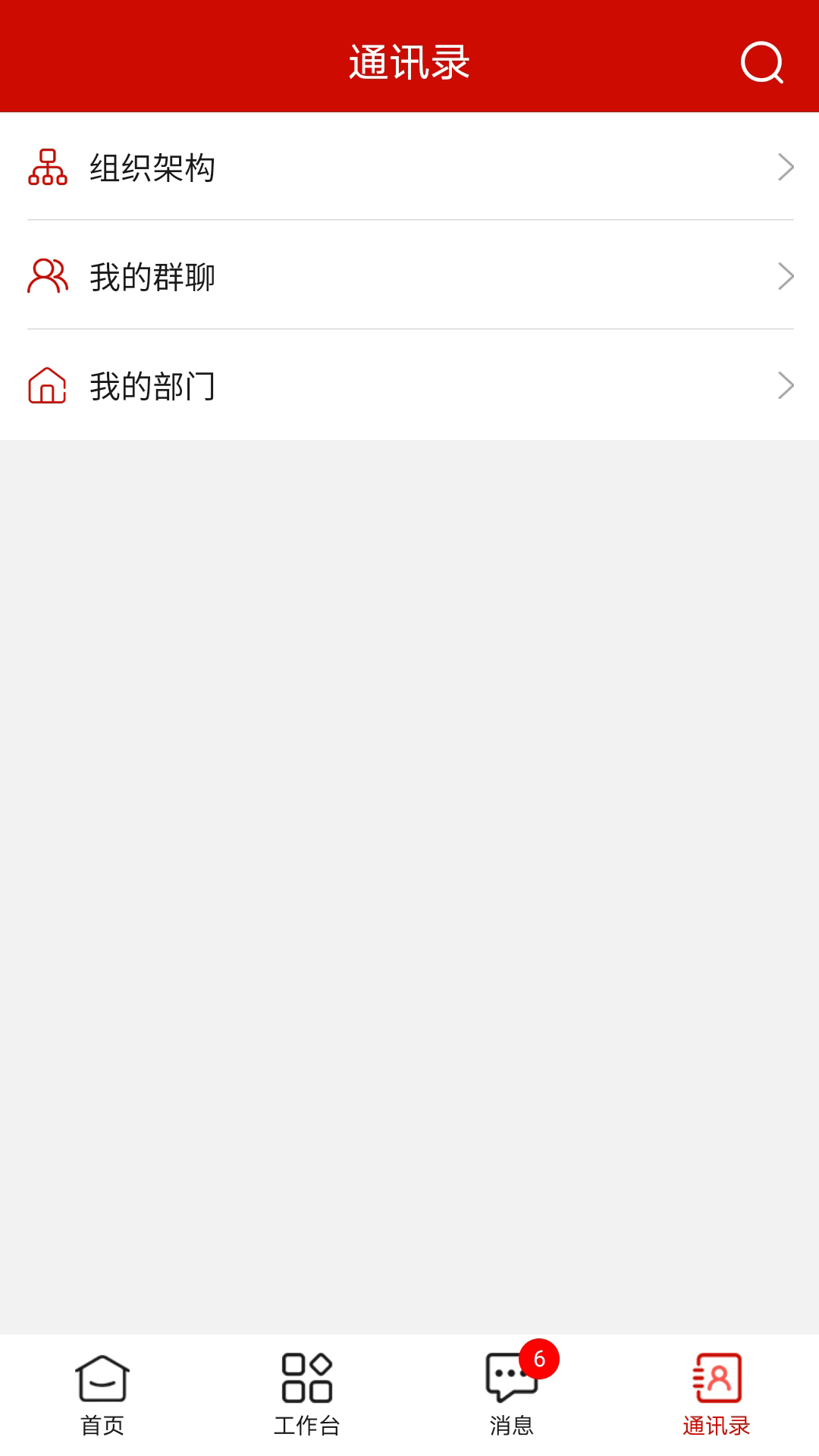
Task: Click the 我的群聊 group chat icon
Action: [46, 278]
